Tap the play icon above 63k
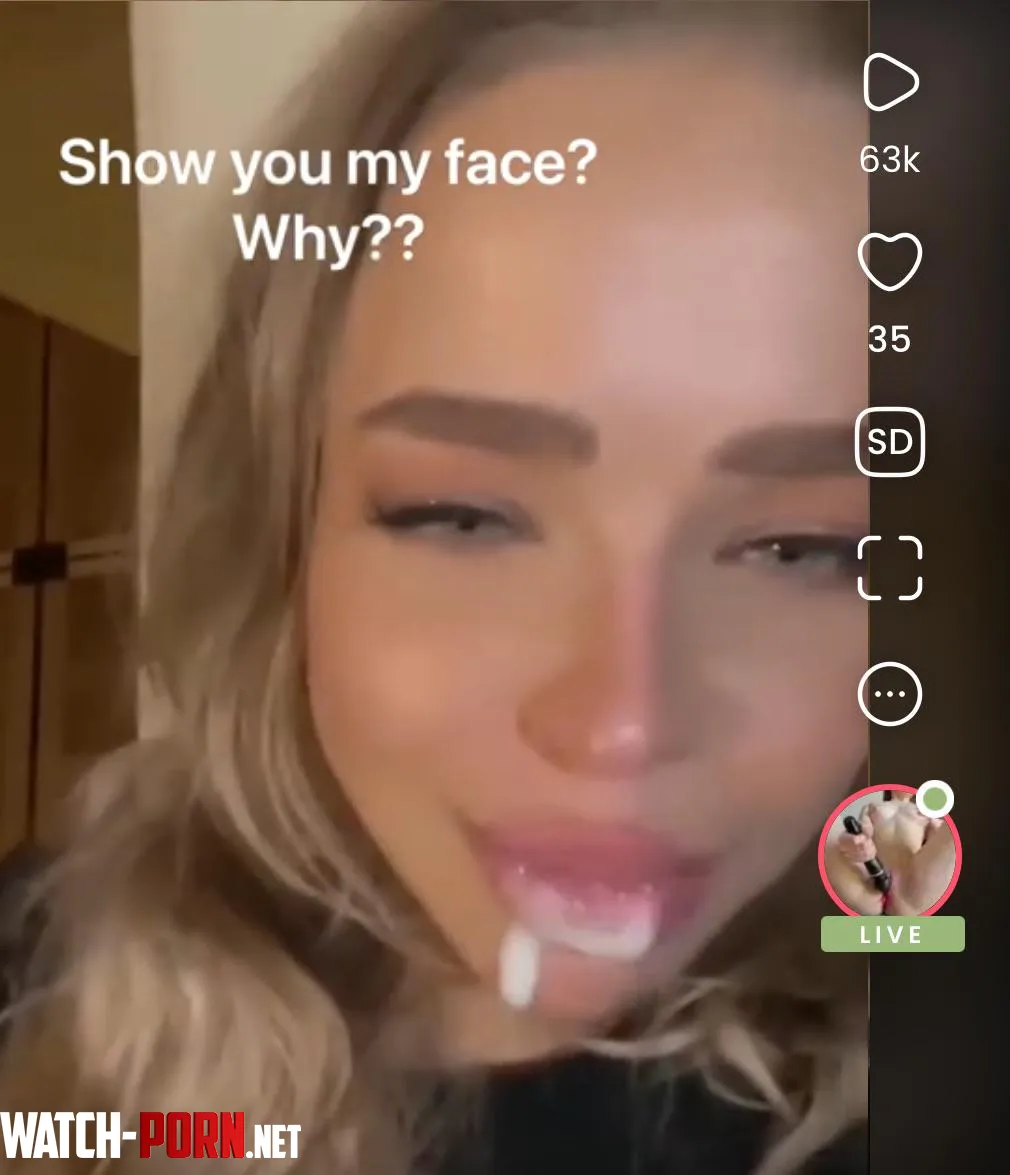 [x=889, y=83]
